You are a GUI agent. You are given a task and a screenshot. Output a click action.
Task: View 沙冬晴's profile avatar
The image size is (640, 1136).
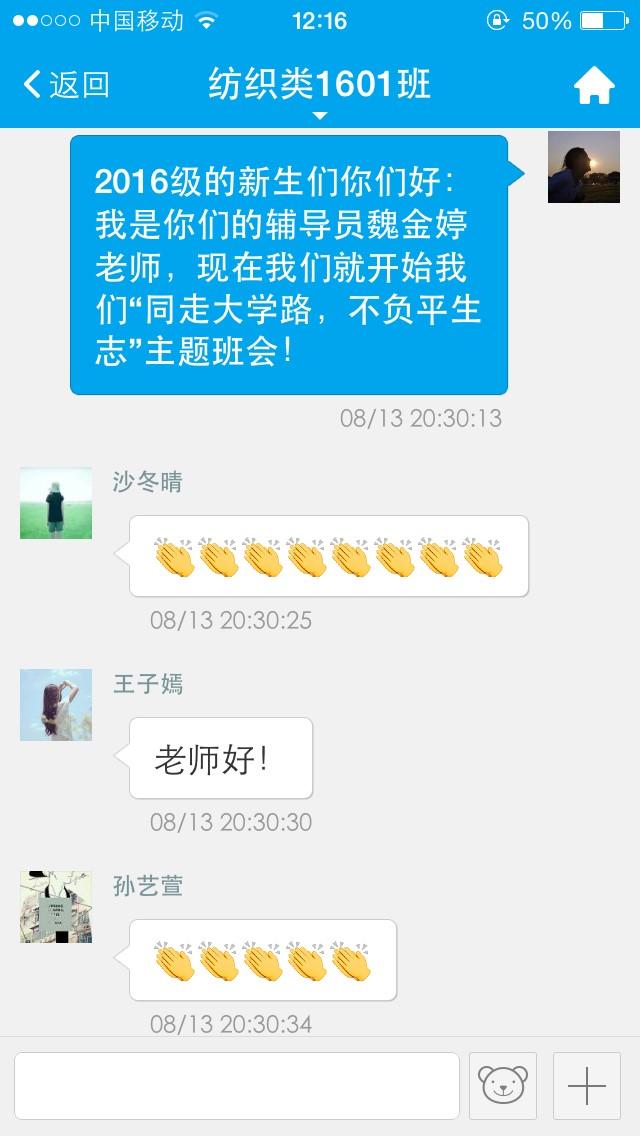56,503
